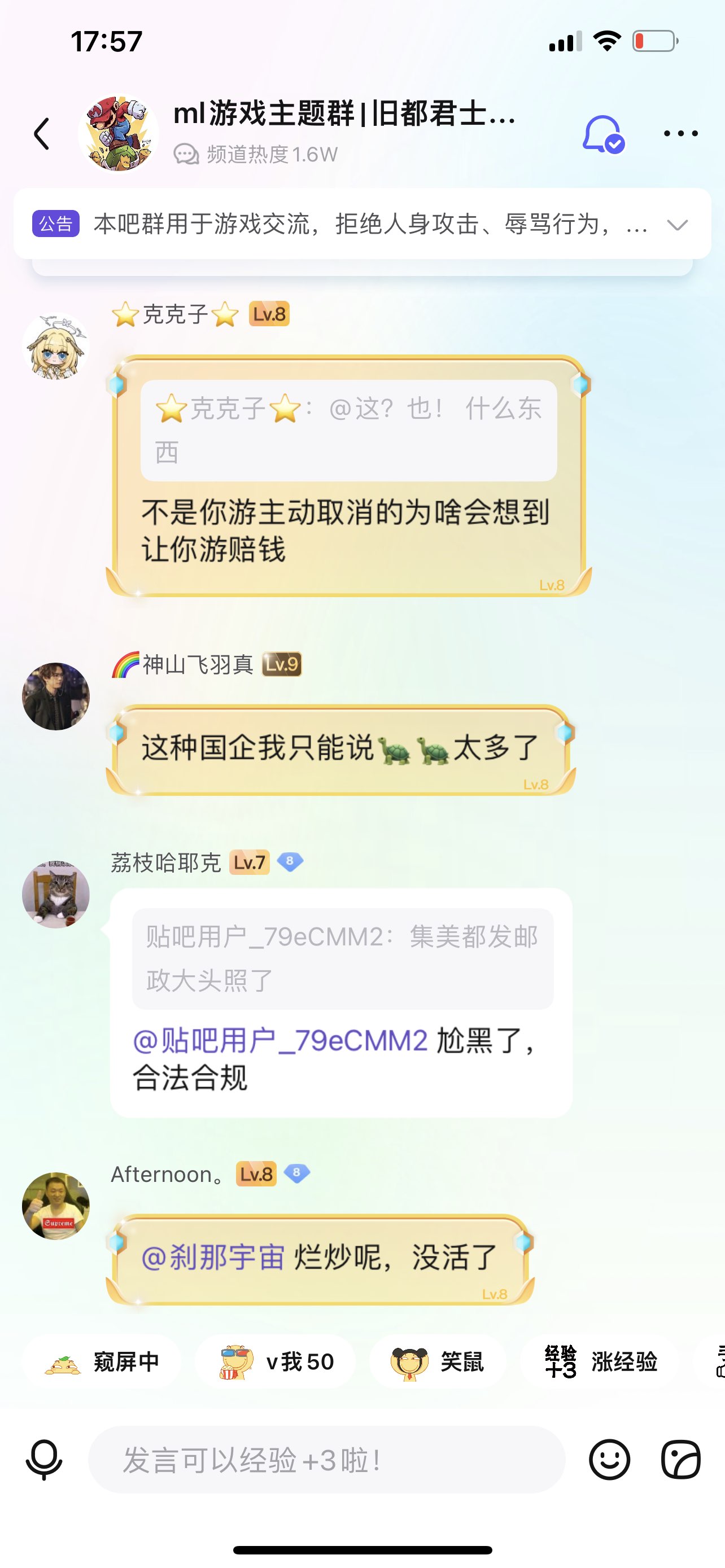Expand the 公告 announcement banner

tap(677, 225)
